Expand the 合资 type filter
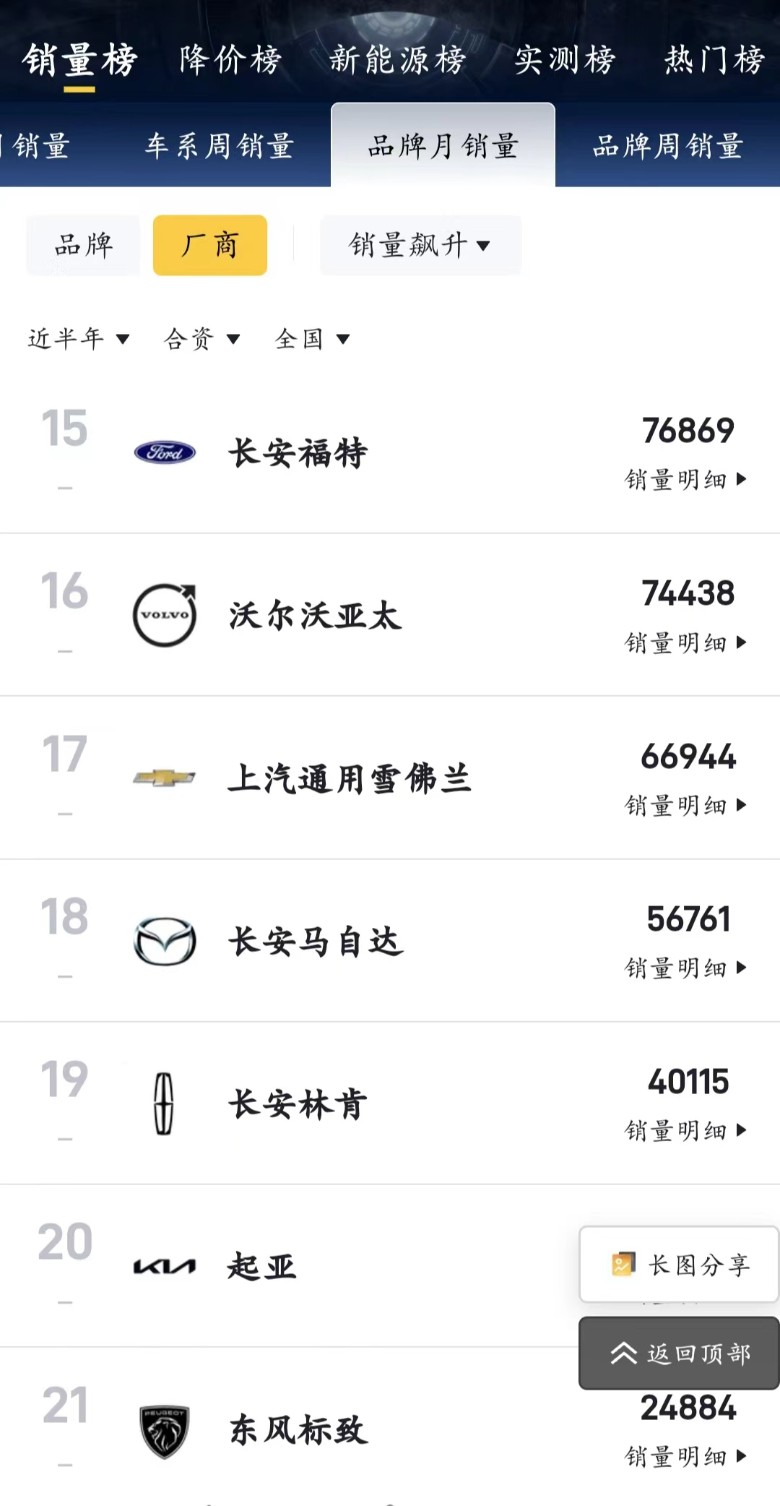Viewport: 780px width, 1506px height. (202, 339)
